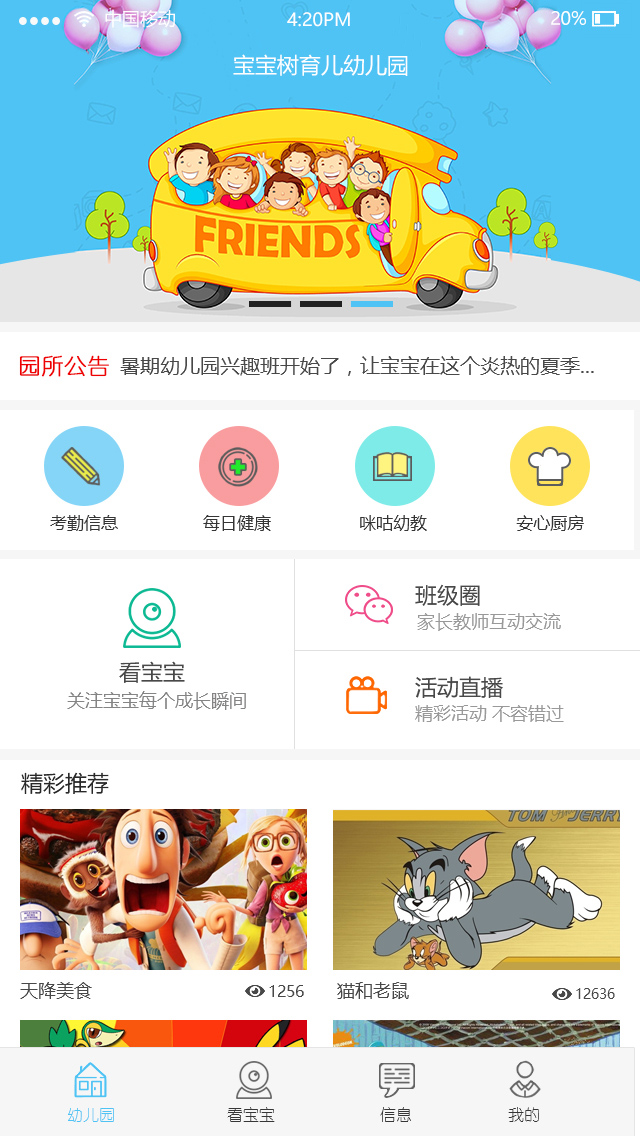Open 班级圈 class circle
The width and height of the screenshot is (640, 1136).
point(467,606)
